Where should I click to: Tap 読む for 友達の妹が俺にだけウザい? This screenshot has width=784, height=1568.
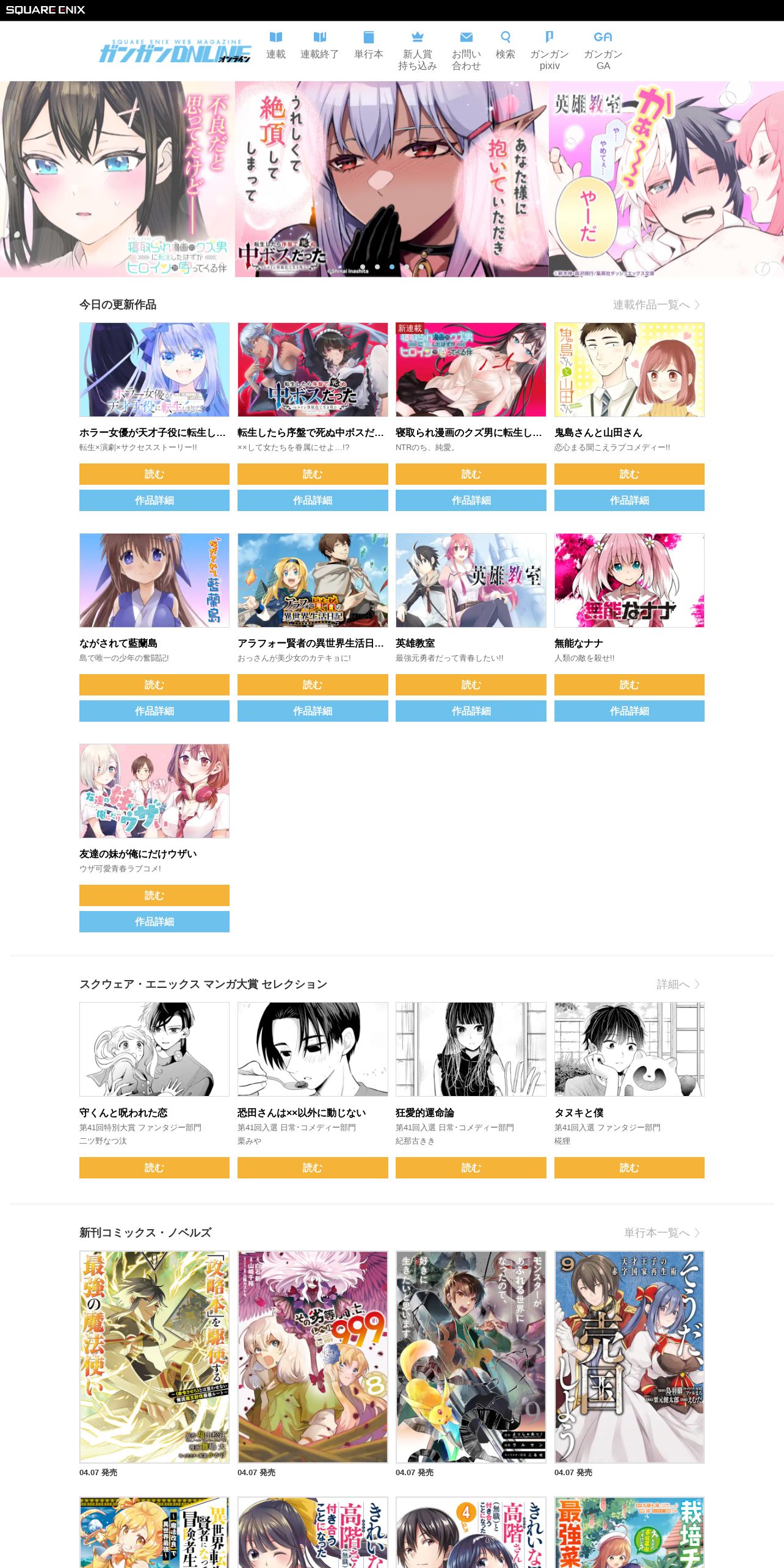(x=154, y=895)
